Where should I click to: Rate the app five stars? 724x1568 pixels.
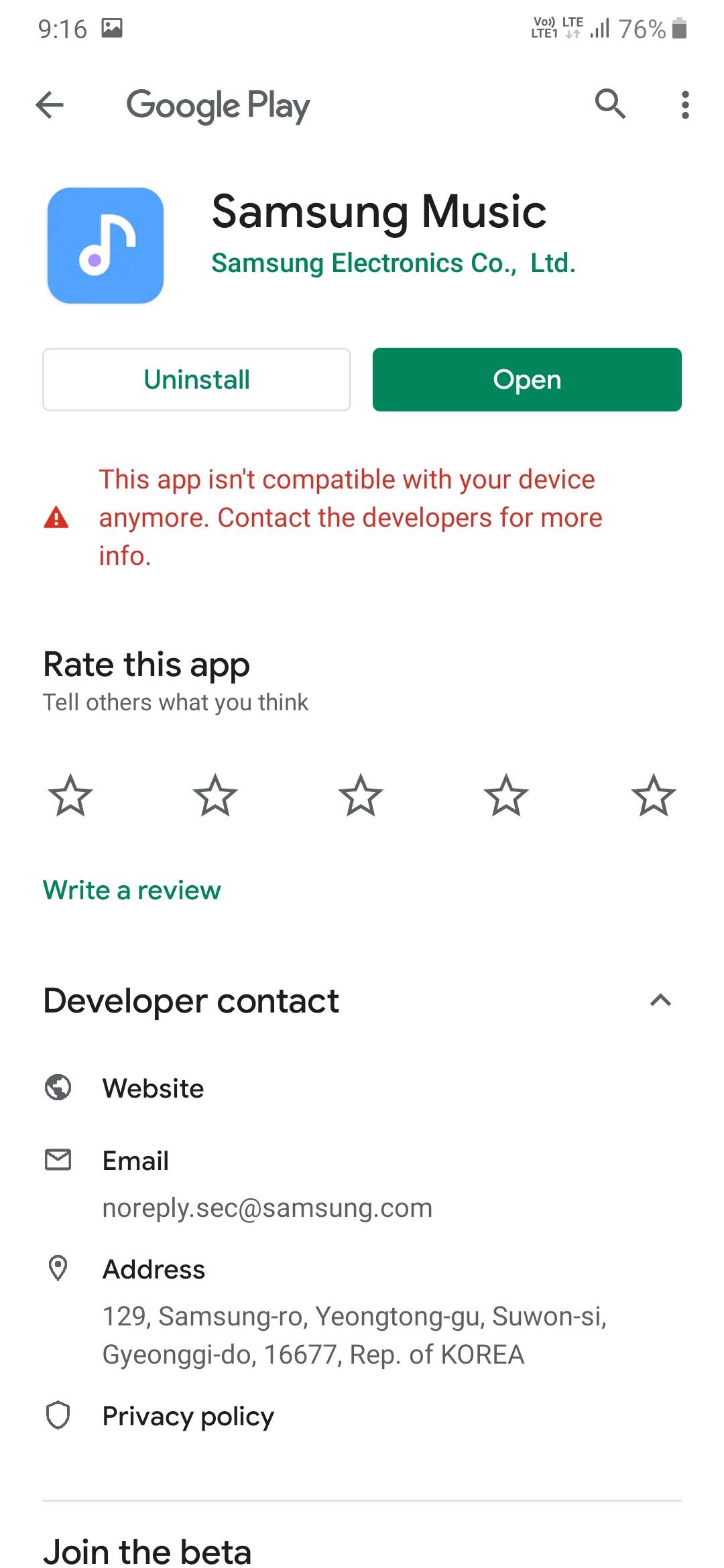[x=653, y=796]
